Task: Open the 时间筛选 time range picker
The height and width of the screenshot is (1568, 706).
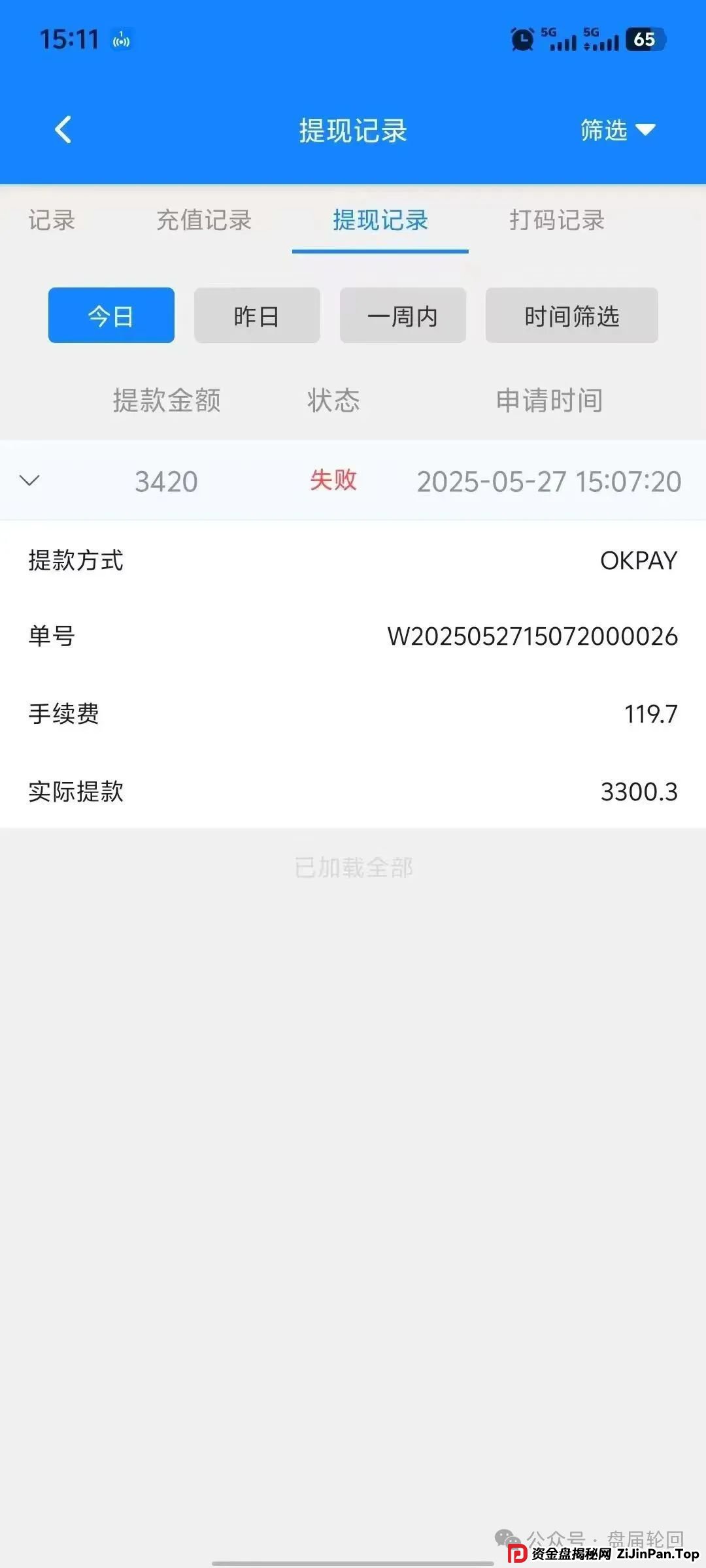Action: click(571, 316)
